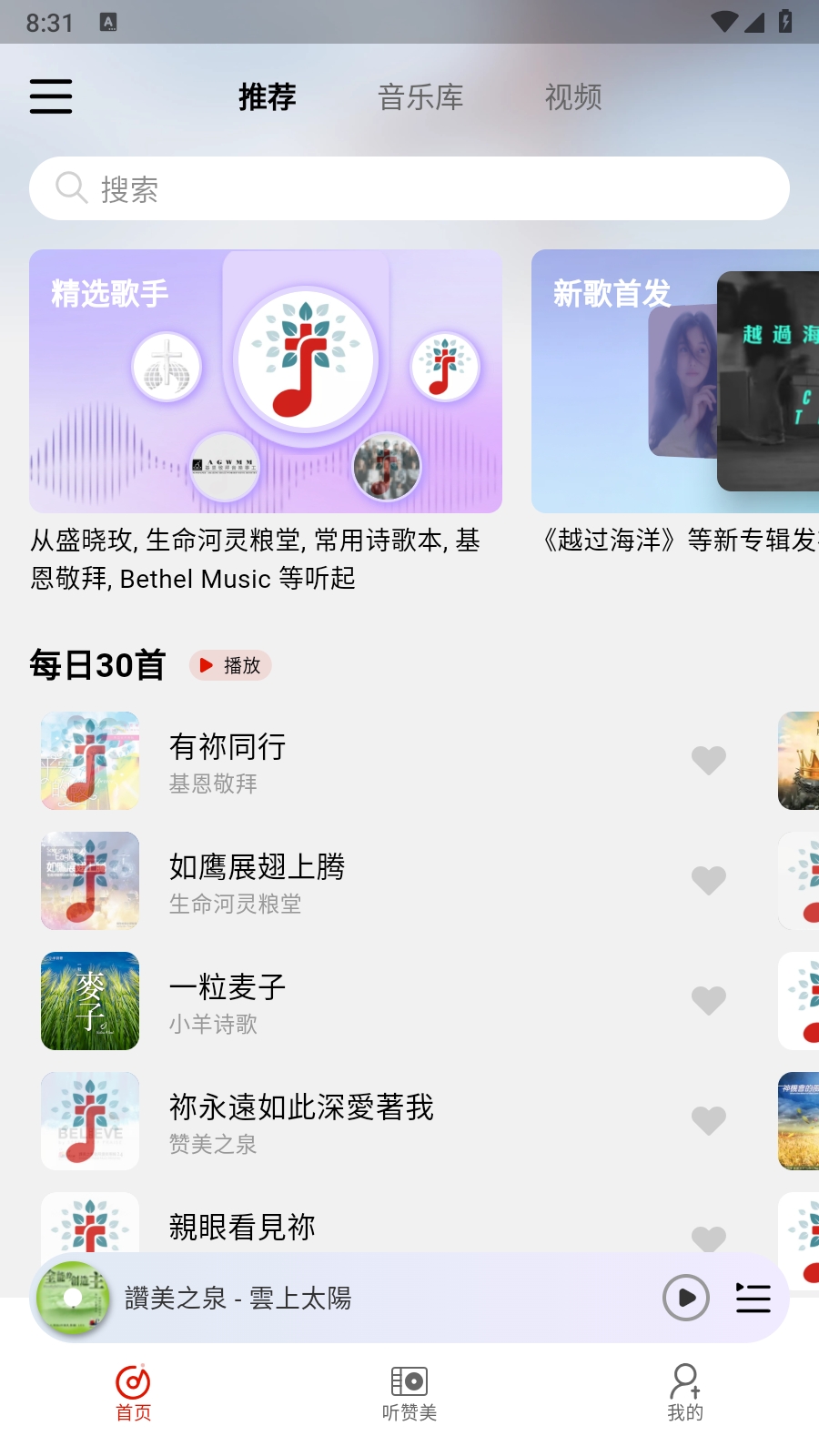Like the song 有祢同行
Viewport: 819px width, 1456px height.
coord(709,760)
